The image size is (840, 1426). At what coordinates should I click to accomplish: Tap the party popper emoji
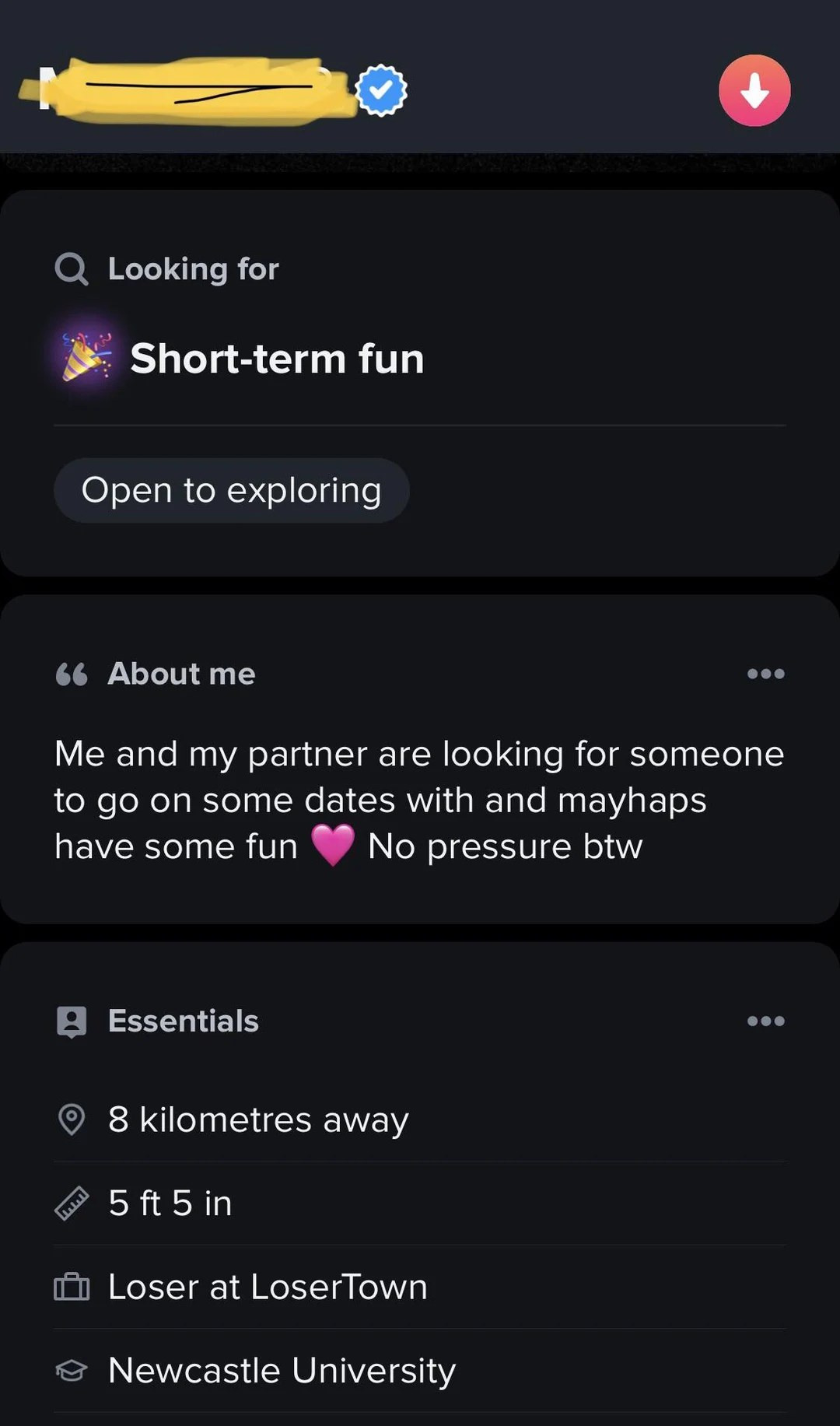pos(82,358)
